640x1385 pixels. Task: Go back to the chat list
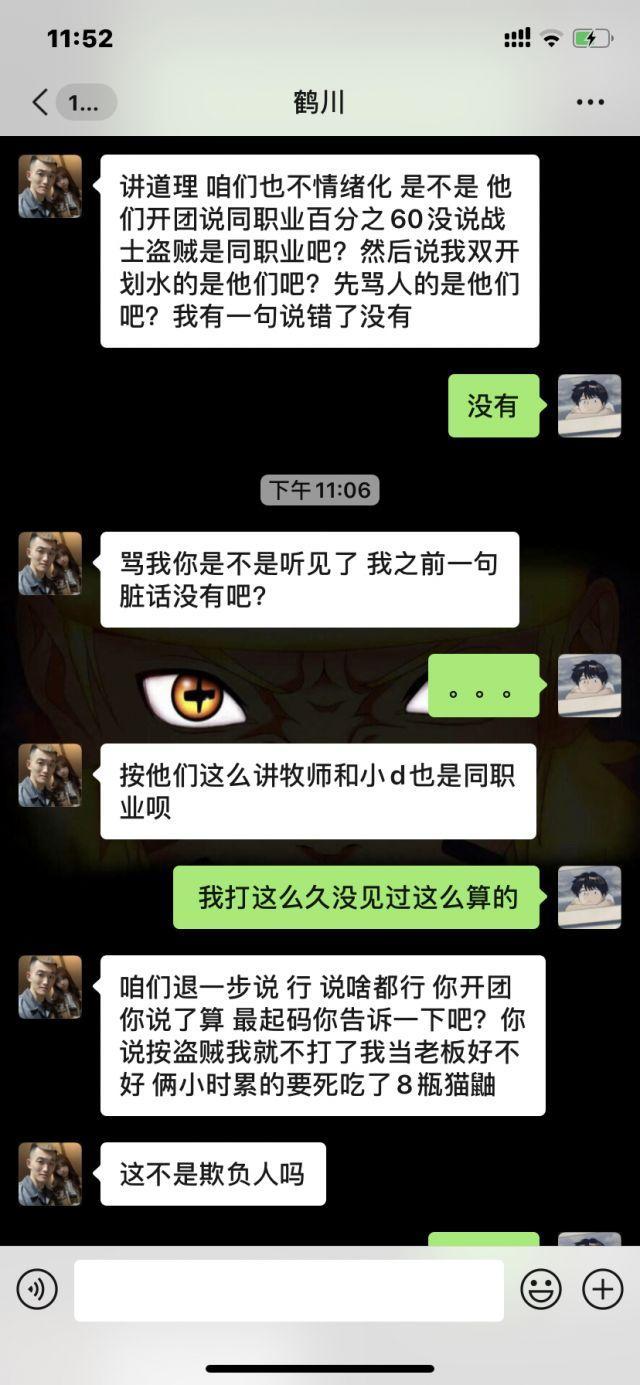point(42,102)
